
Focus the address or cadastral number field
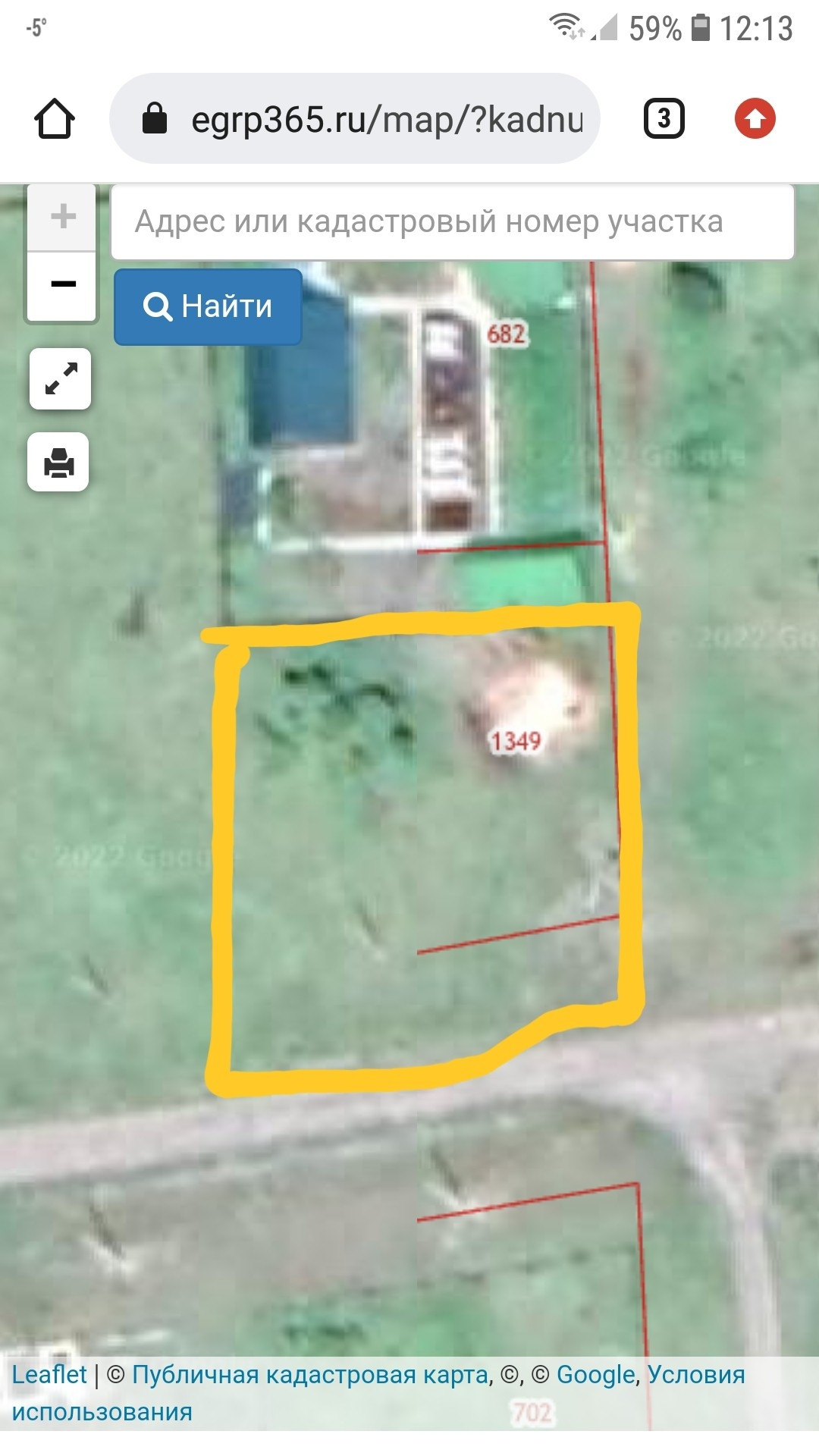452,222
